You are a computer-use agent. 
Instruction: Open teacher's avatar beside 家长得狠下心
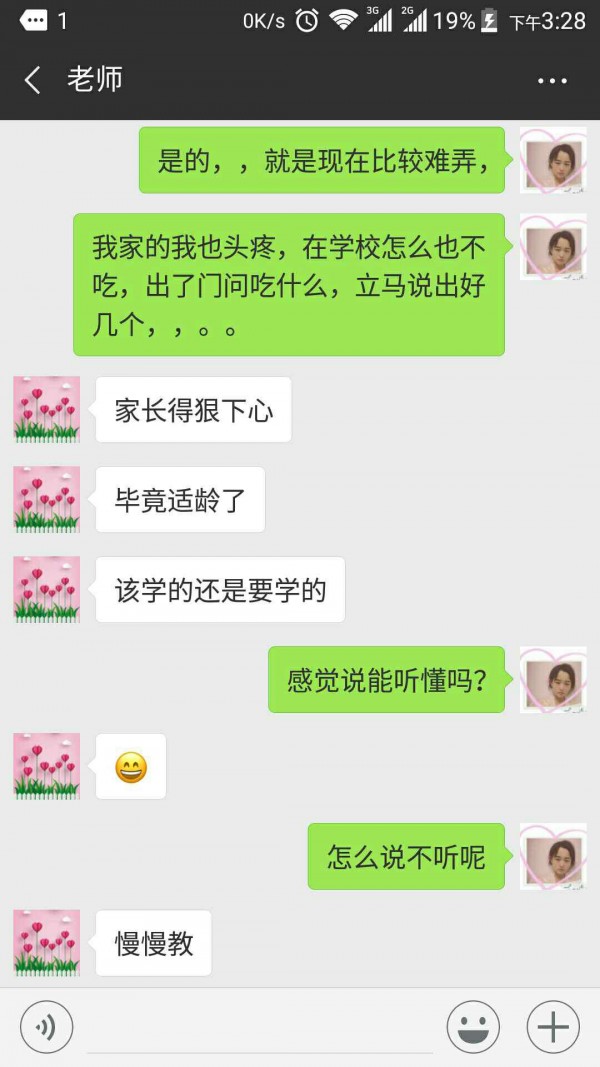click(x=47, y=409)
